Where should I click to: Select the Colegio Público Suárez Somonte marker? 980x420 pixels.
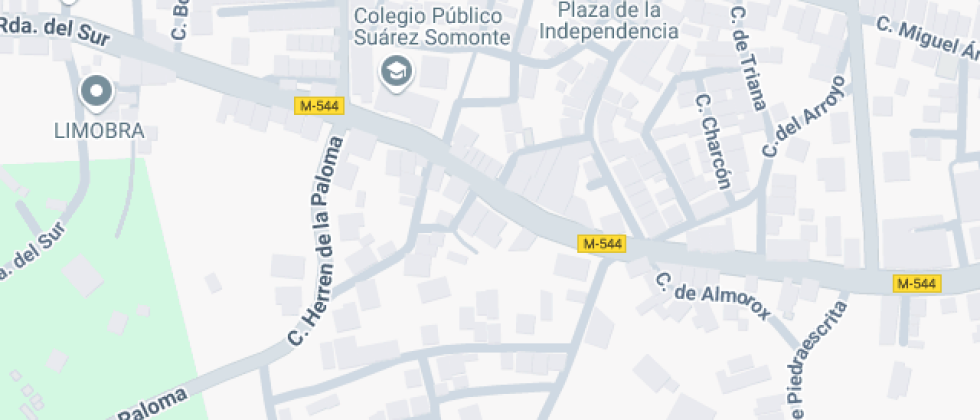point(397,71)
